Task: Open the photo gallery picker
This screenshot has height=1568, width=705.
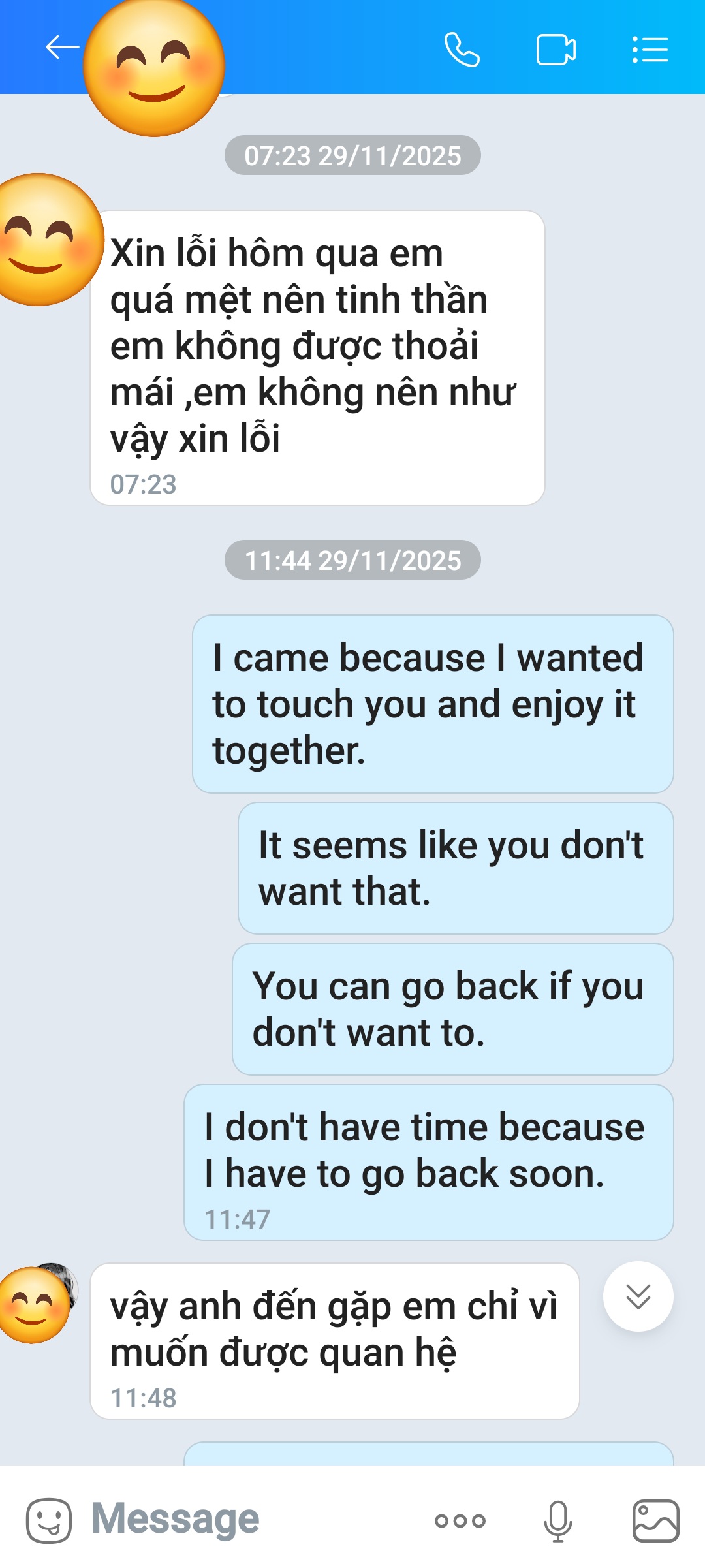Action: click(655, 1521)
